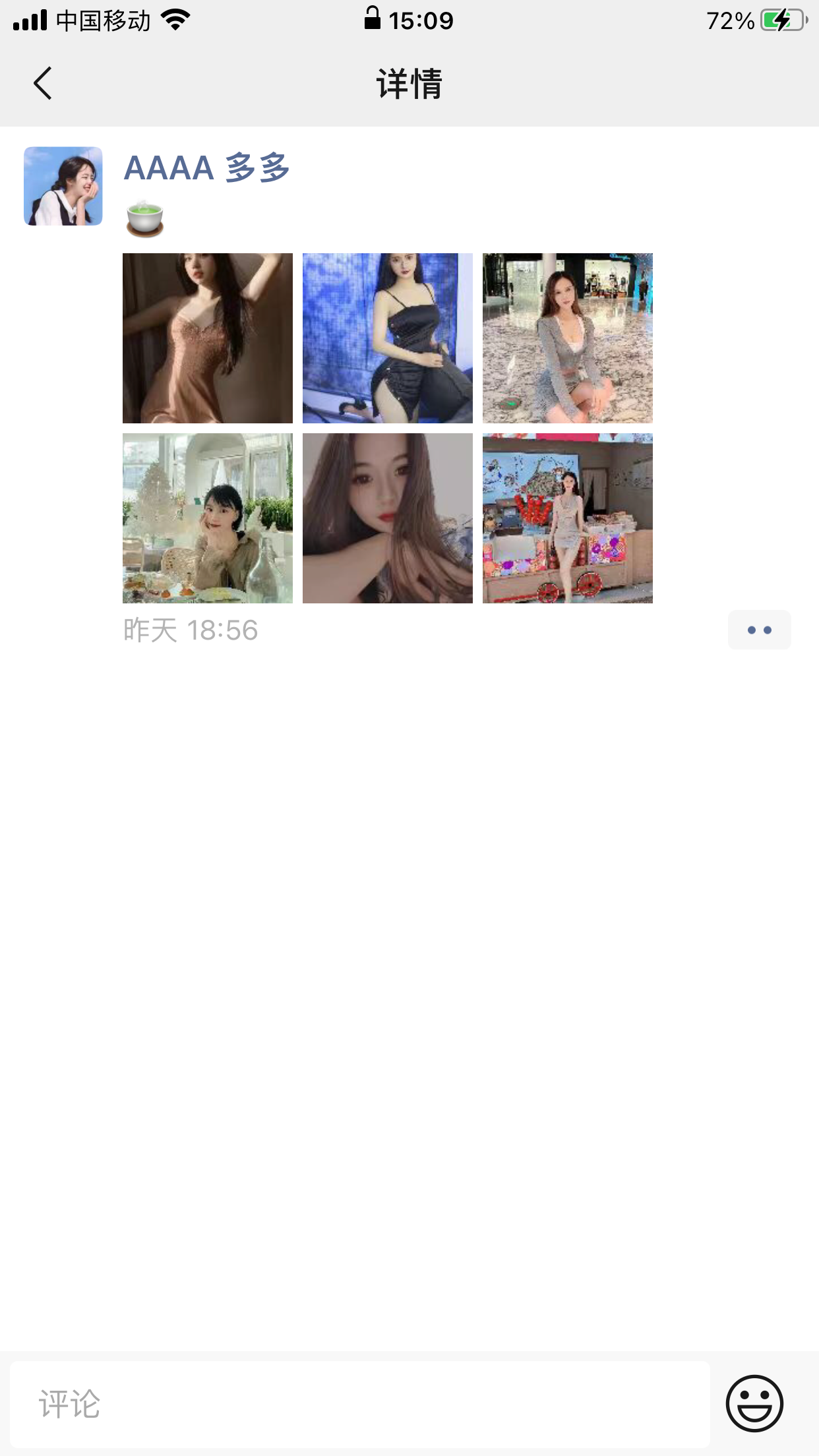
Task: Tap the username AAAA 多多
Action: pos(206,169)
